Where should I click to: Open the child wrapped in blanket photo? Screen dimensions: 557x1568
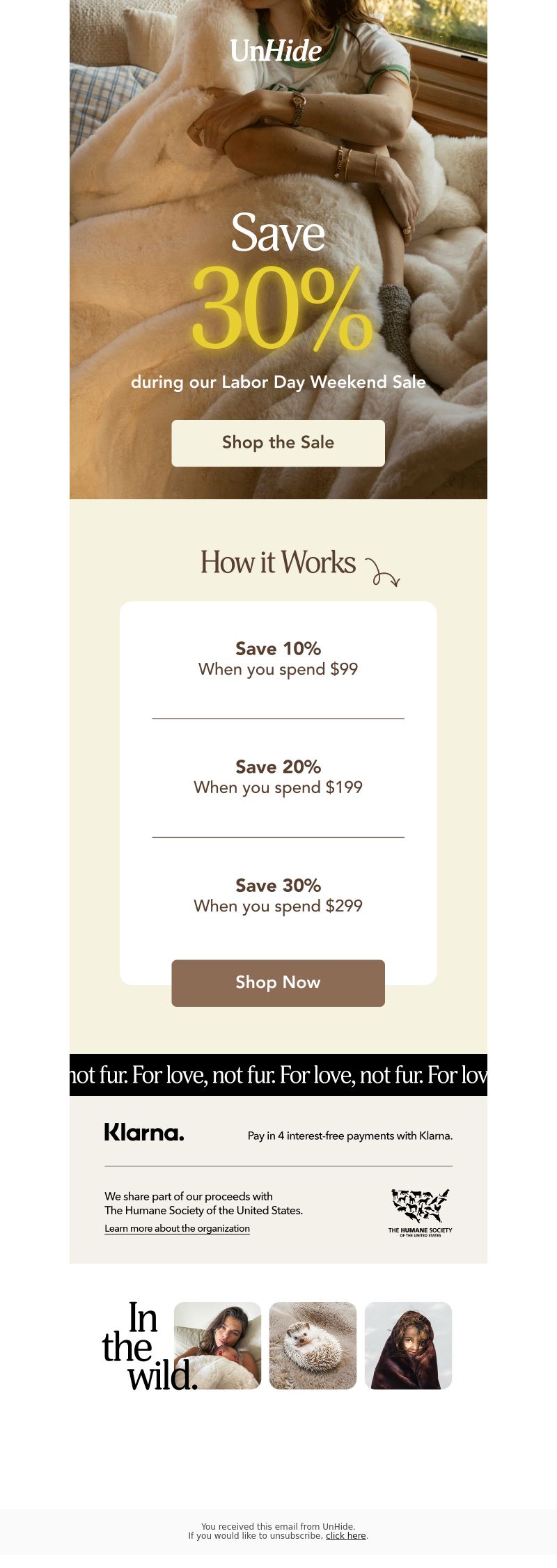pyautogui.click(x=408, y=1345)
